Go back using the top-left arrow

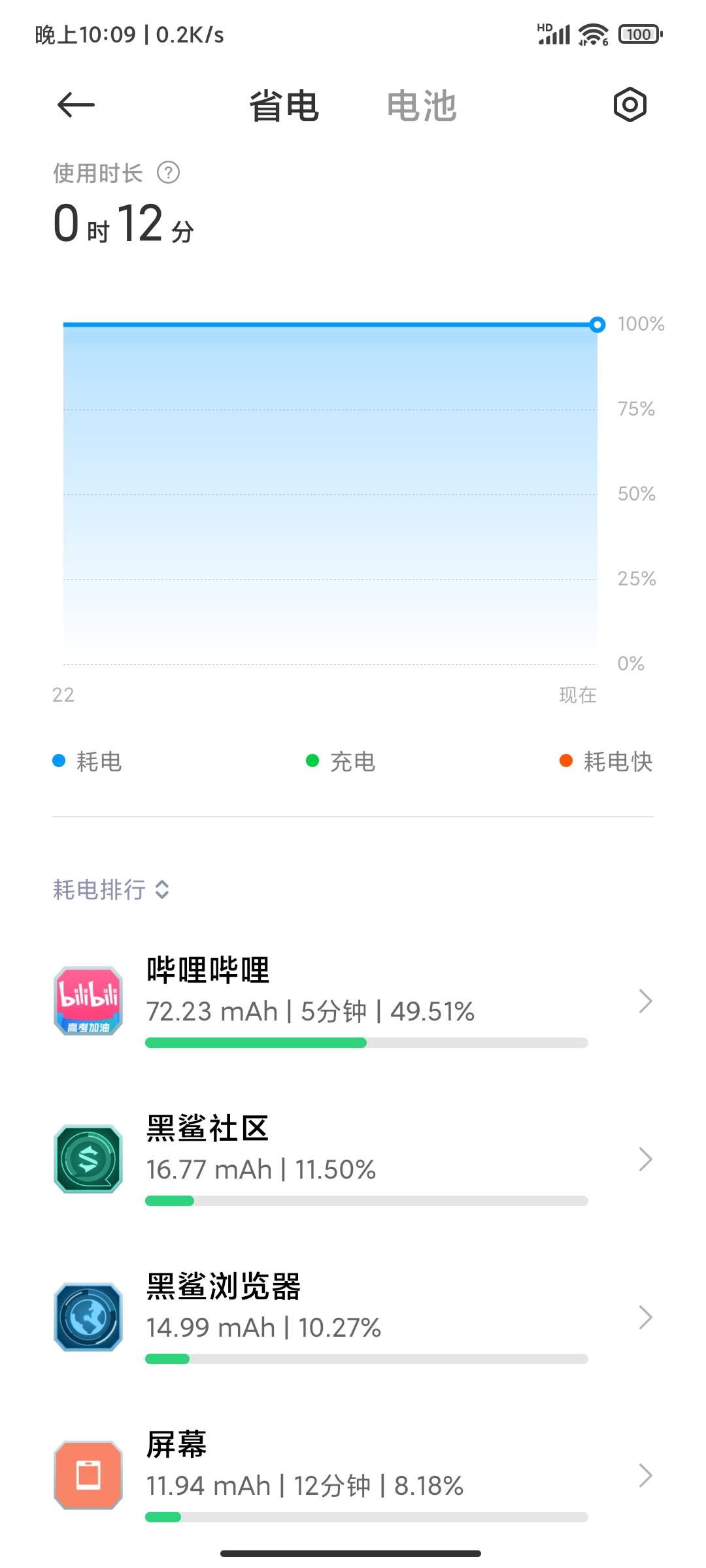76,105
